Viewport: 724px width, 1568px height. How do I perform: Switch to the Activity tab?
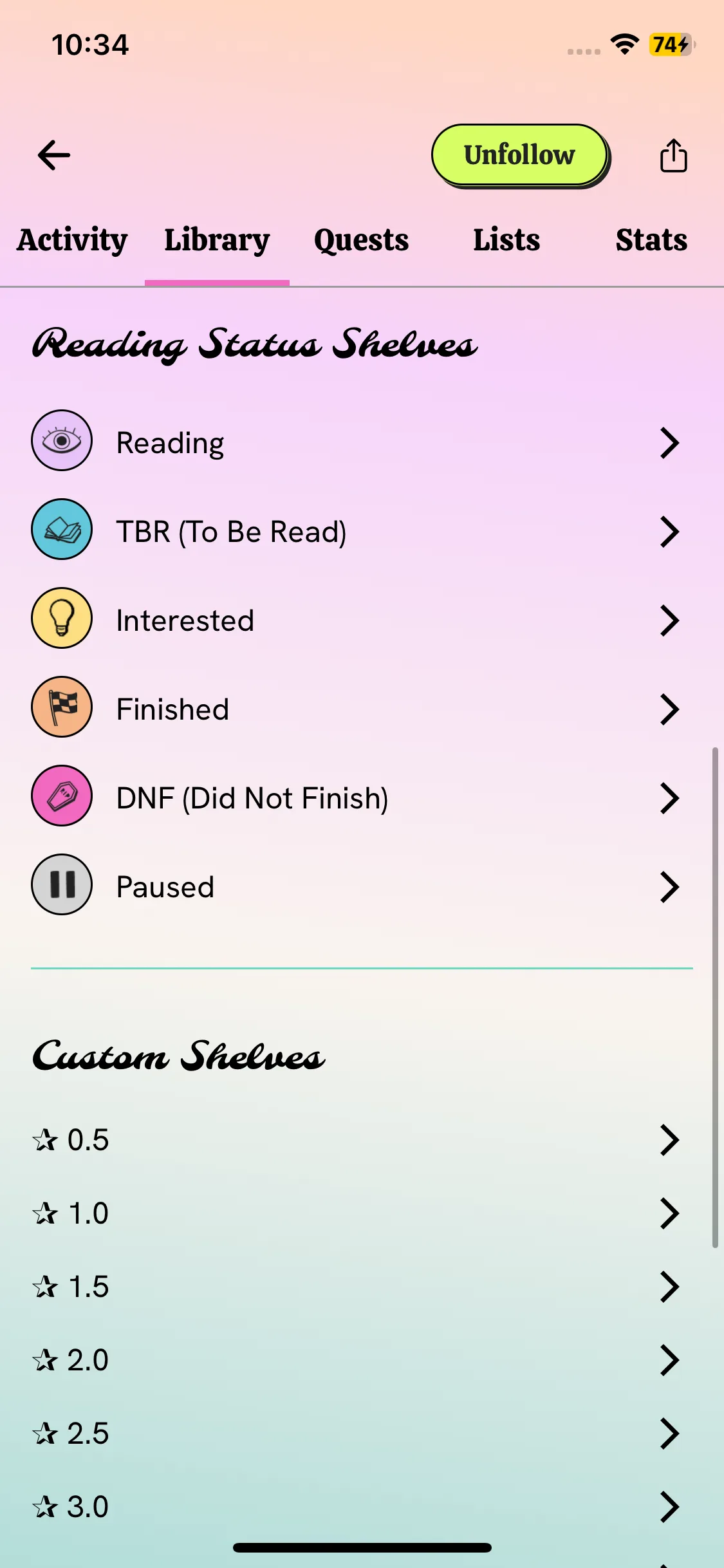point(72,240)
